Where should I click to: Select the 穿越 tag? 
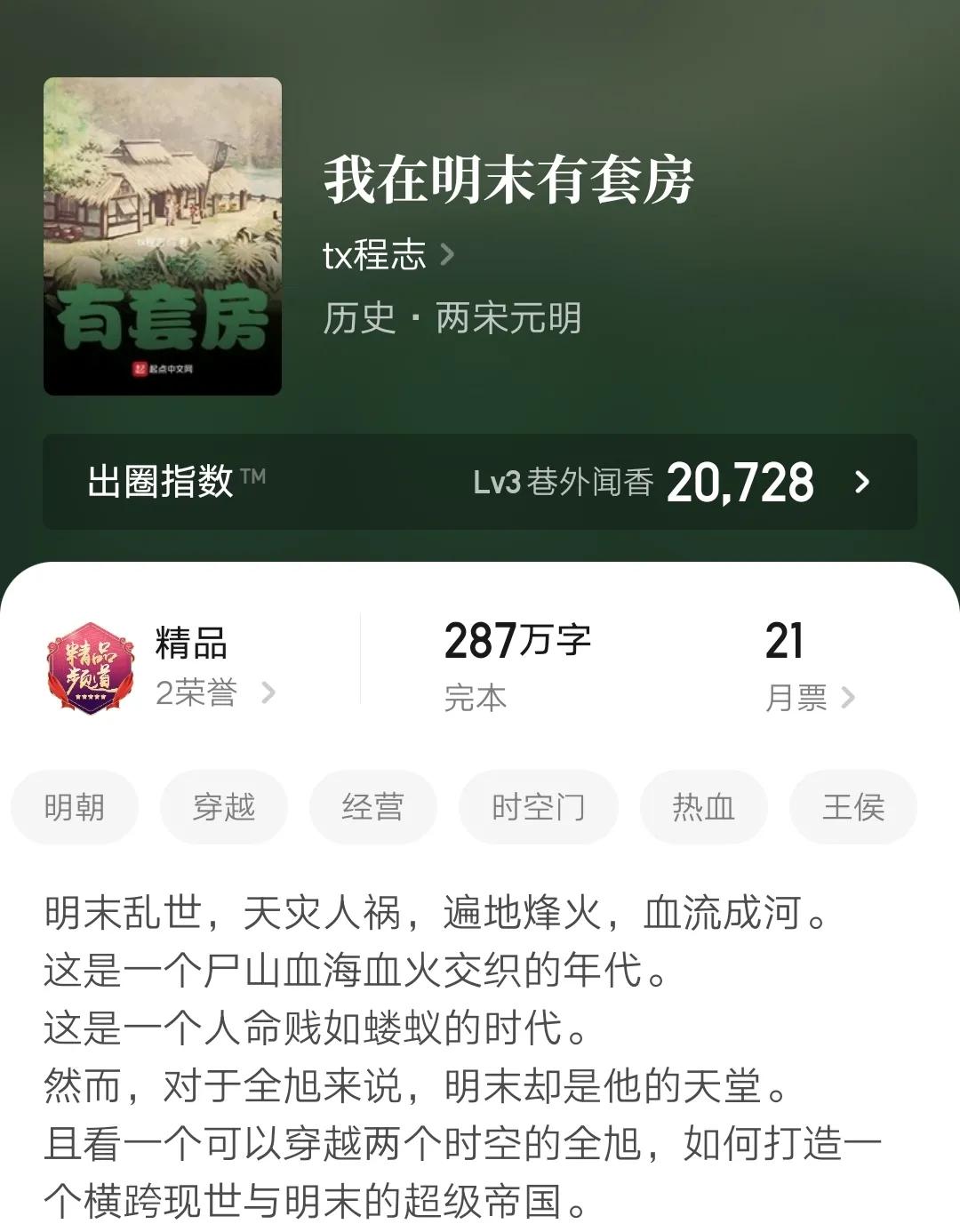223,806
